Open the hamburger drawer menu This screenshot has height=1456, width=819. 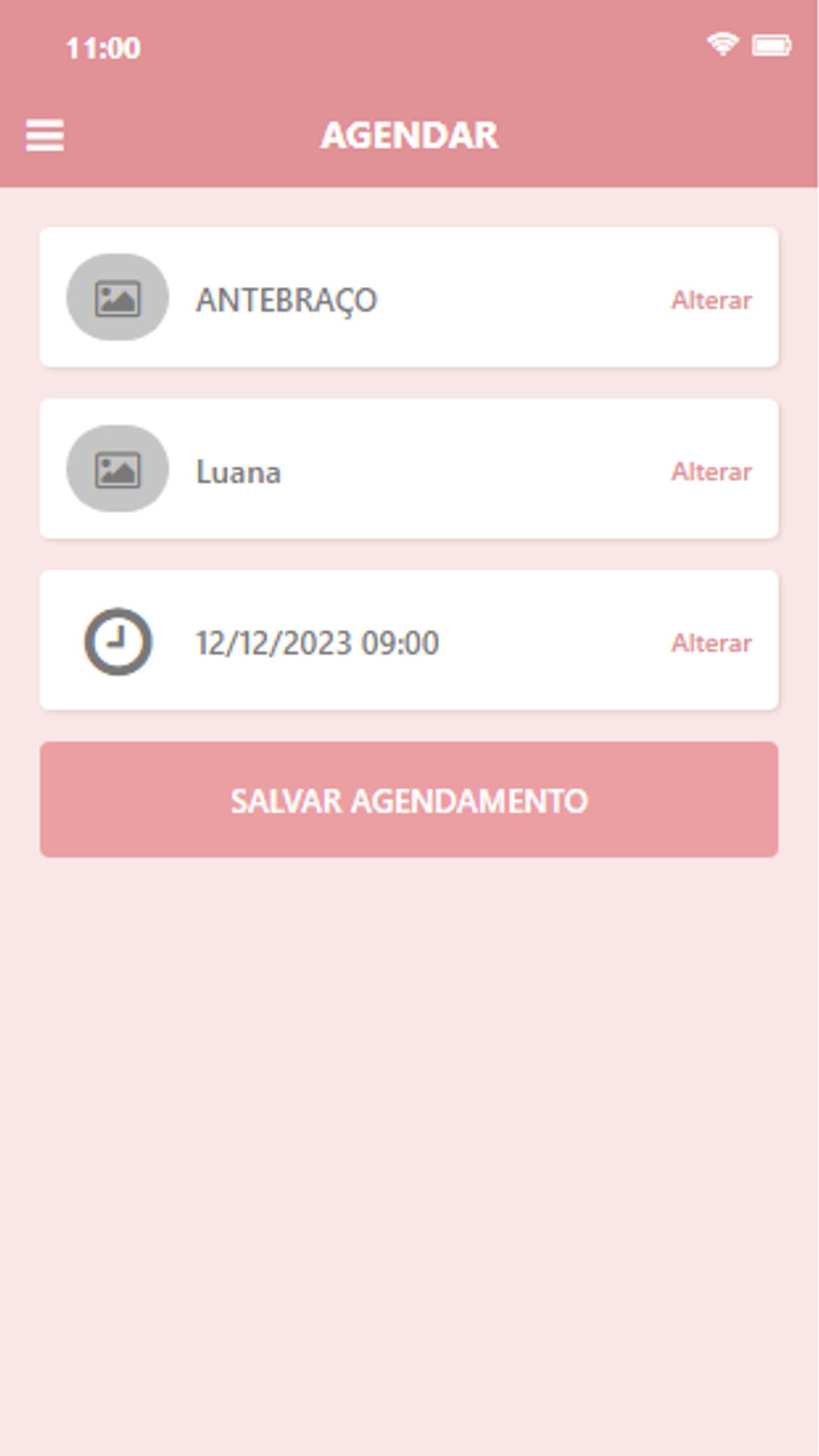tap(45, 135)
